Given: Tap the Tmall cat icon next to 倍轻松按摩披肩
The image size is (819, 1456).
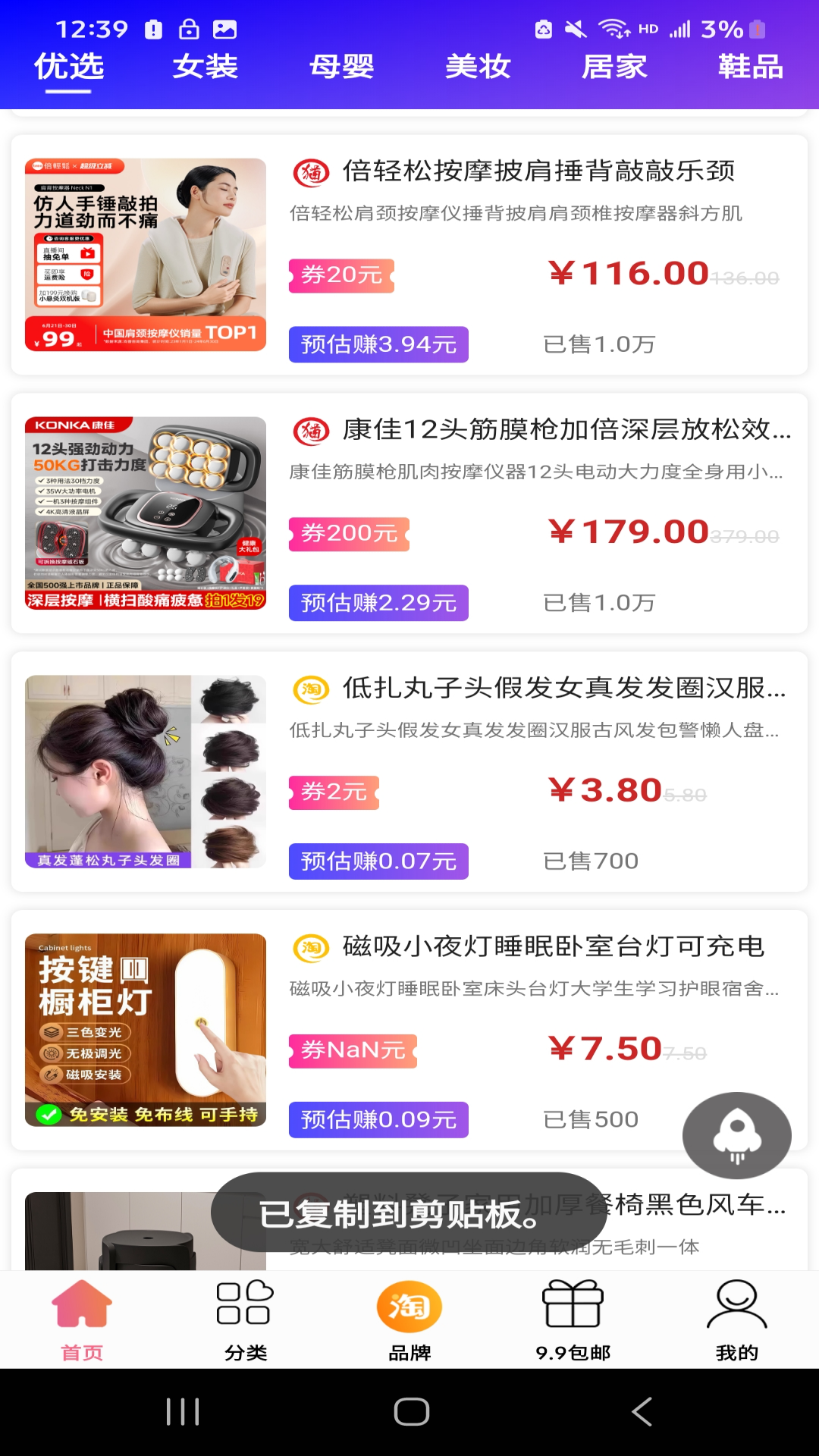Looking at the screenshot, I should [312, 172].
